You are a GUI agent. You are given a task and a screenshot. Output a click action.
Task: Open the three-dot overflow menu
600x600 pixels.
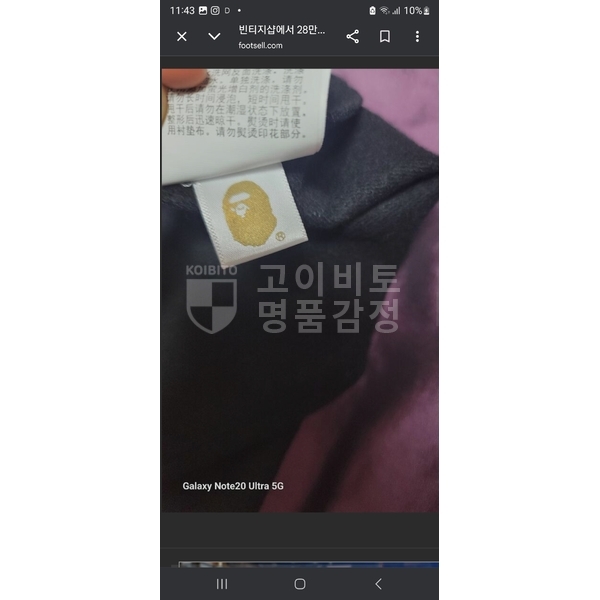[x=417, y=37]
